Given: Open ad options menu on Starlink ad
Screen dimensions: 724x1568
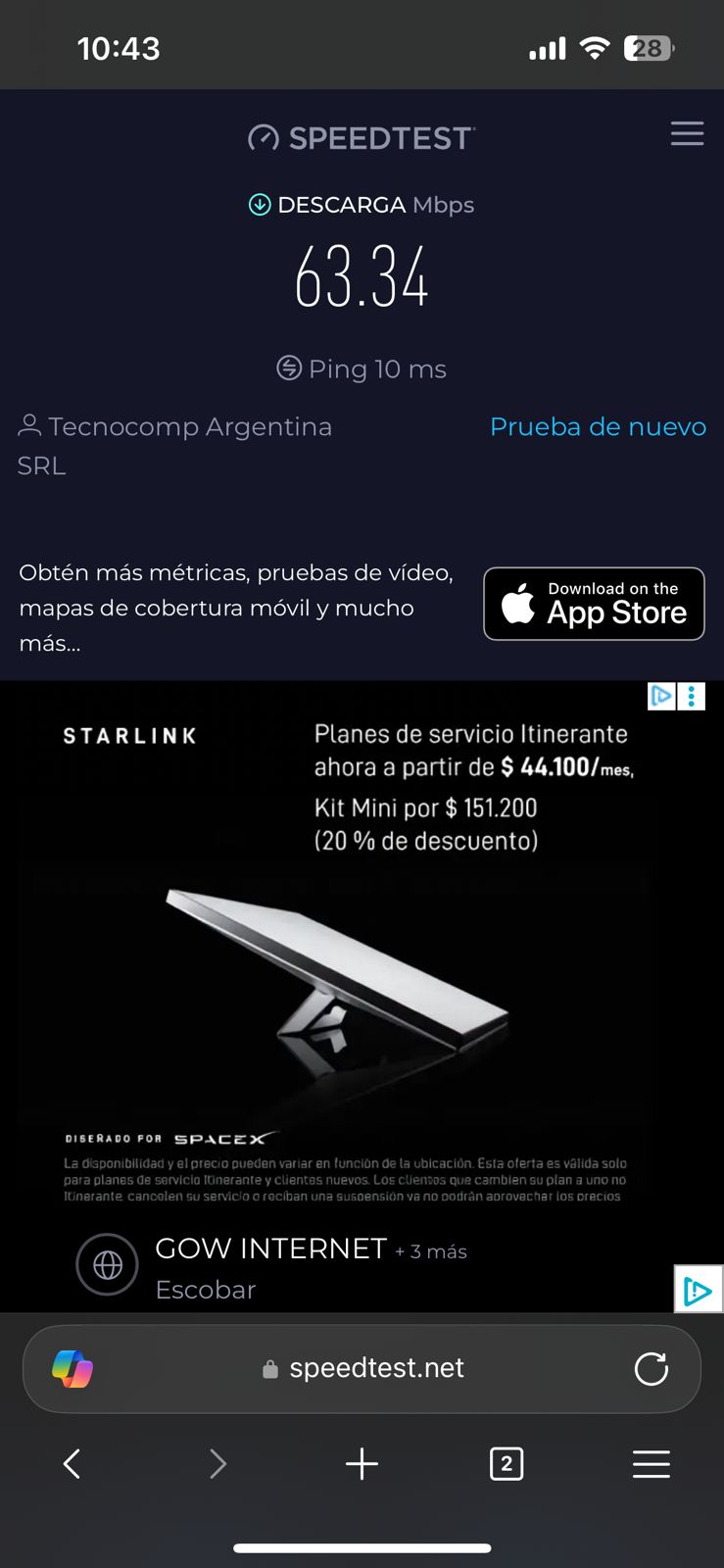Looking at the screenshot, I should (692, 696).
